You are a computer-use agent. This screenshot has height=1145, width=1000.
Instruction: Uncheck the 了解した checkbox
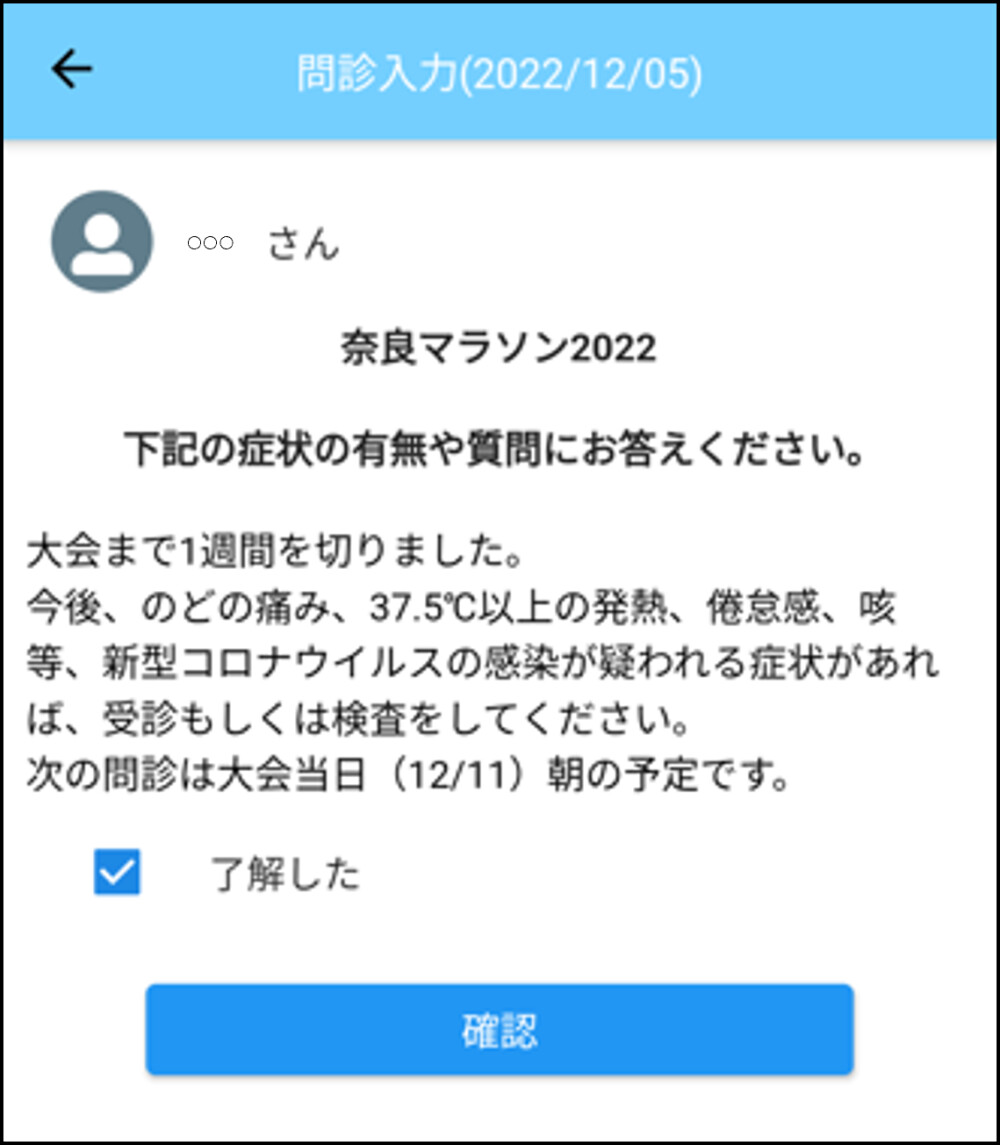[117, 873]
